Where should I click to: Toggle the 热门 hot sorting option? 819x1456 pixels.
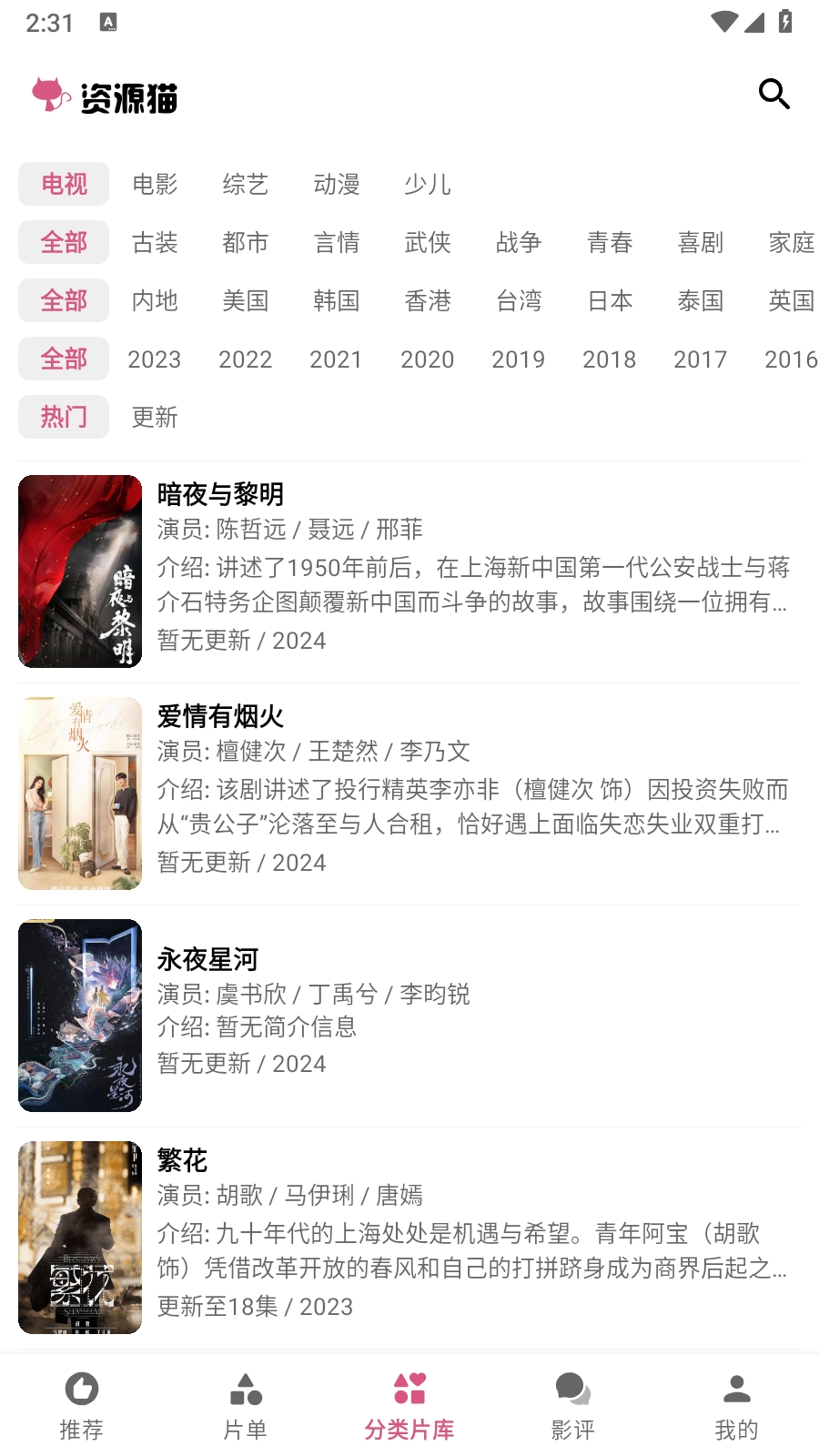coord(64,417)
